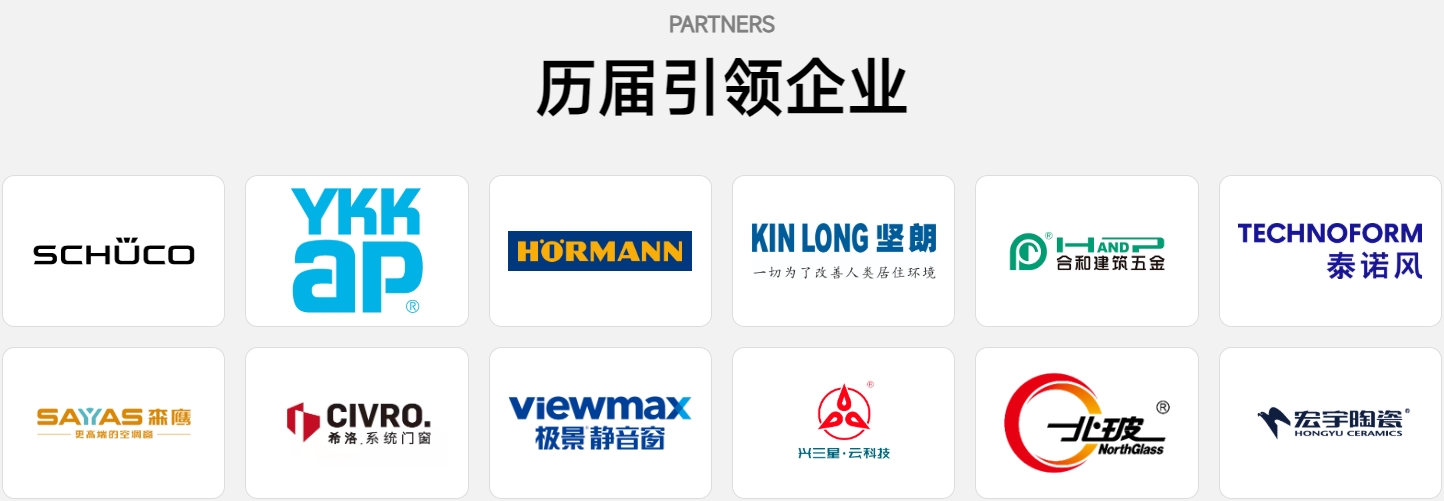Open the Technoform 泰诺风 card

click(x=1330, y=251)
